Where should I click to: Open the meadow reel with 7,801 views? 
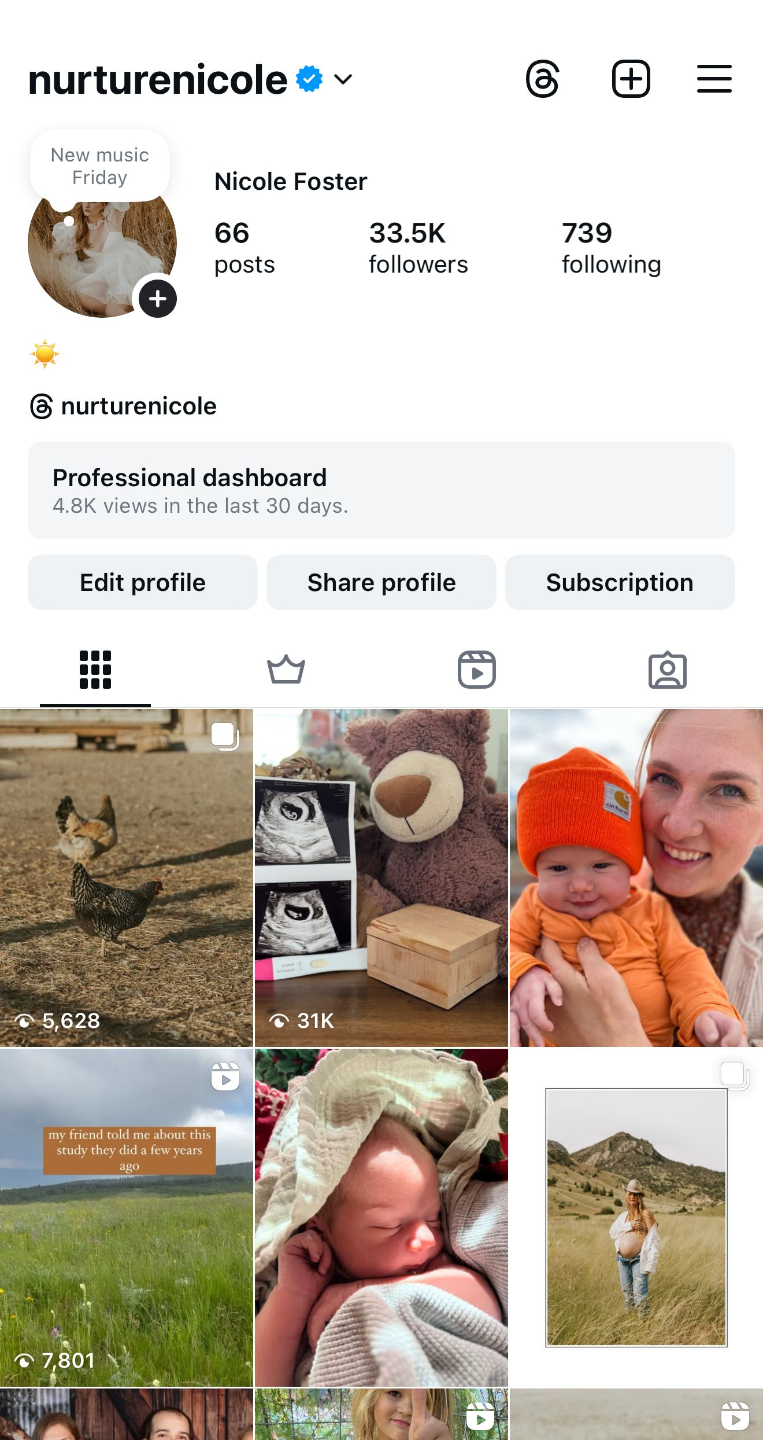coord(126,1217)
